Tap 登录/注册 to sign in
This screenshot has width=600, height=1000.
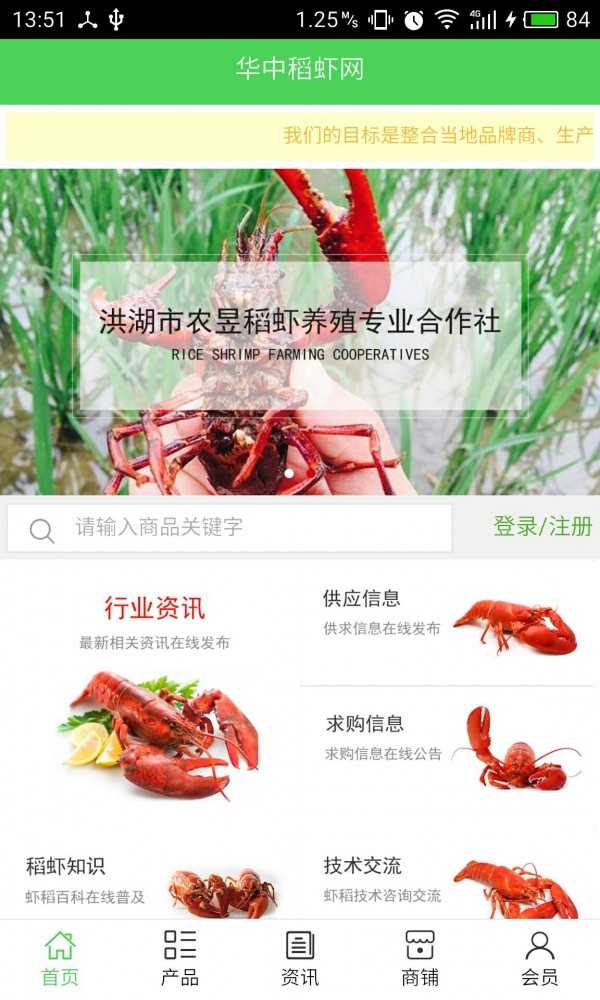(542, 527)
